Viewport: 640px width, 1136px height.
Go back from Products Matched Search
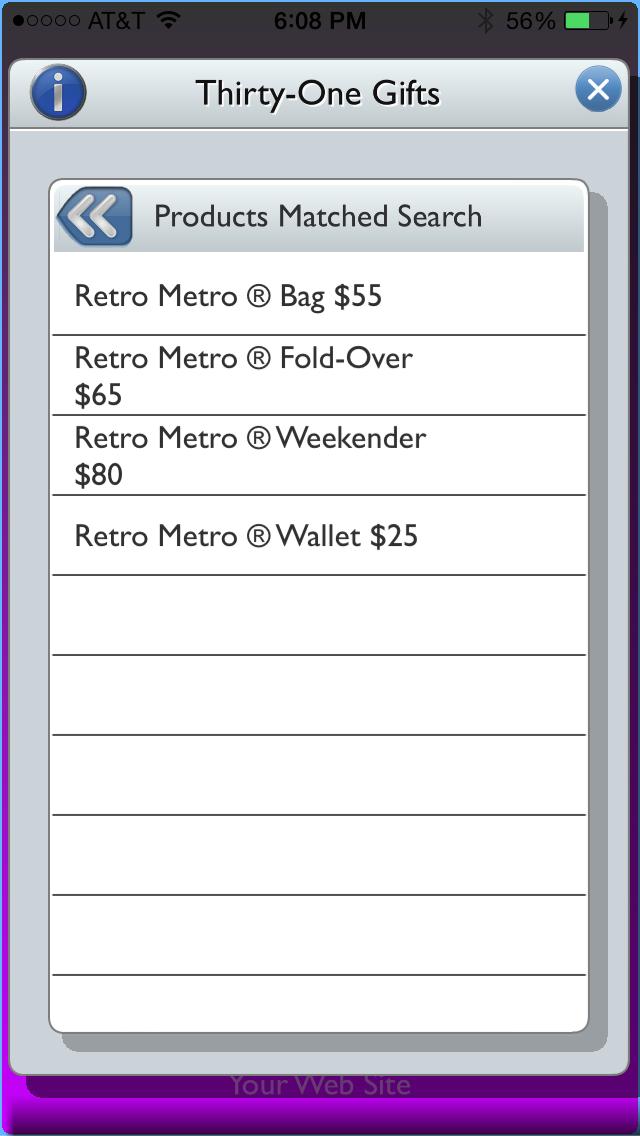(95, 216)
